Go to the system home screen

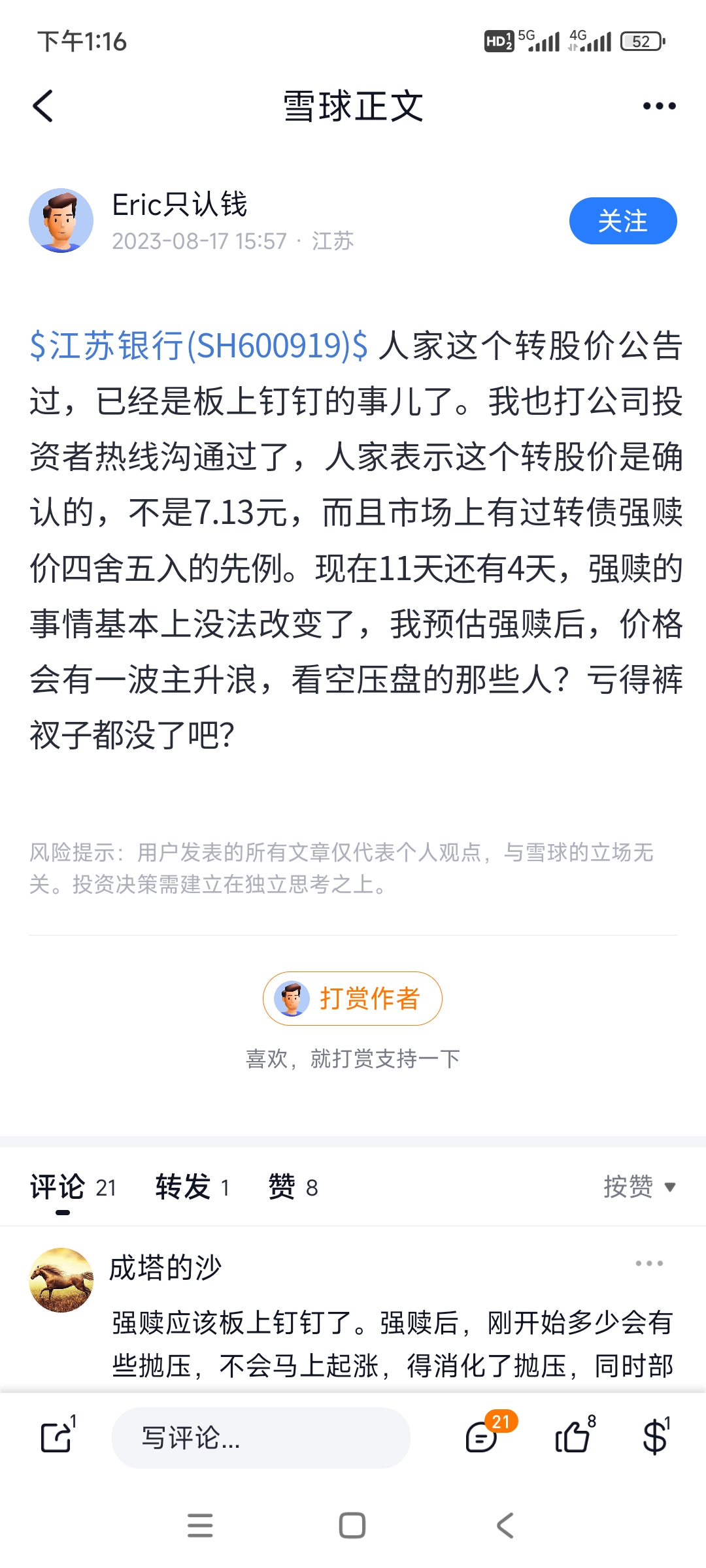[x=352, y=1526]
